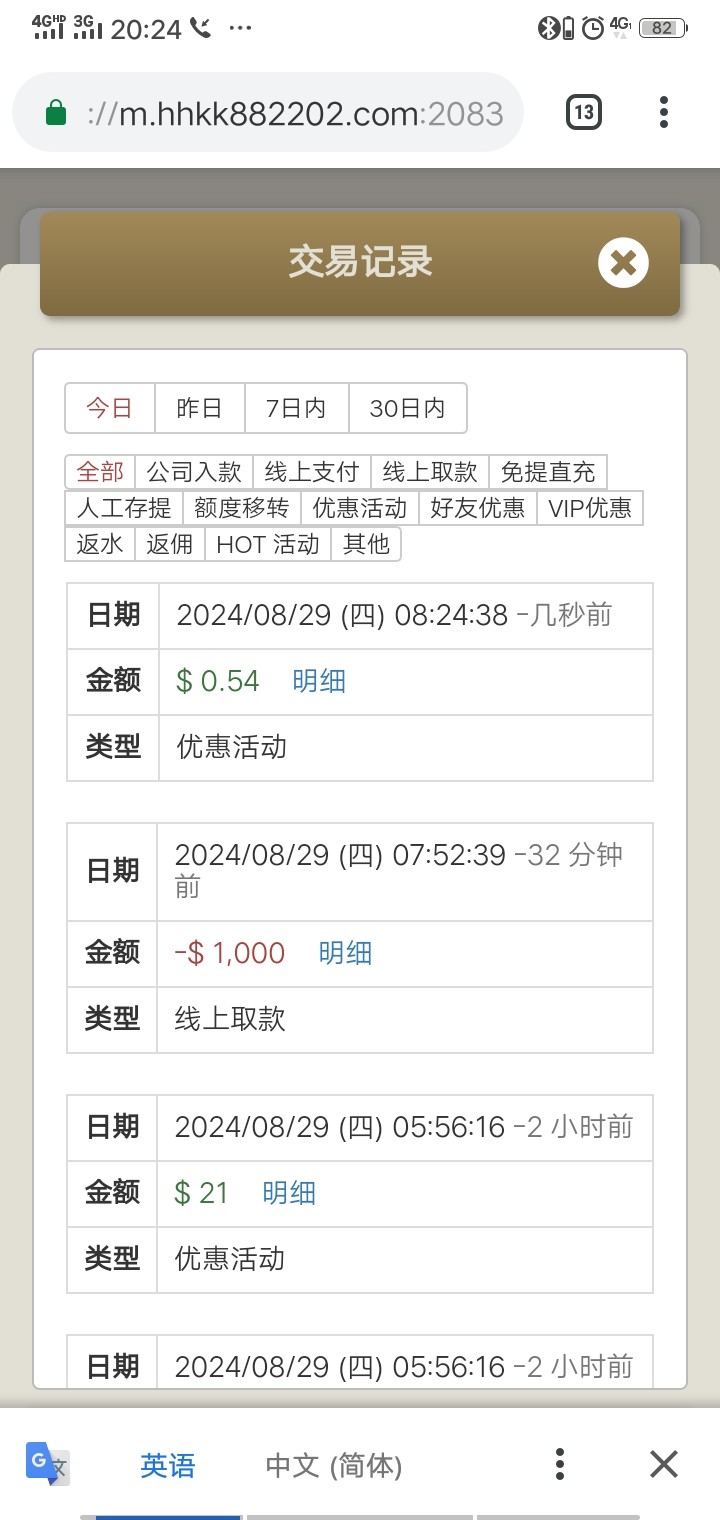Switch to the 7日内 range
720x1520 pixels.
[x=296, y=408]
